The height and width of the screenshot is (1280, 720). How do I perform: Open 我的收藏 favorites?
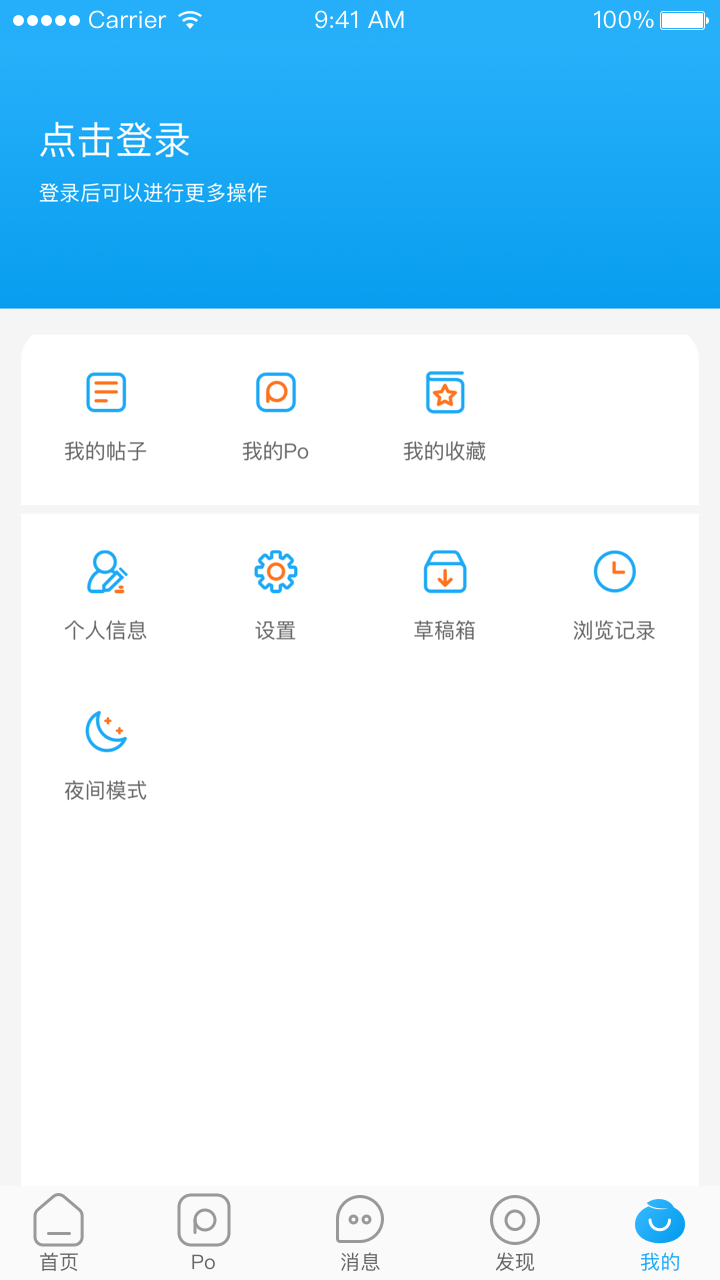pos(445,416)
